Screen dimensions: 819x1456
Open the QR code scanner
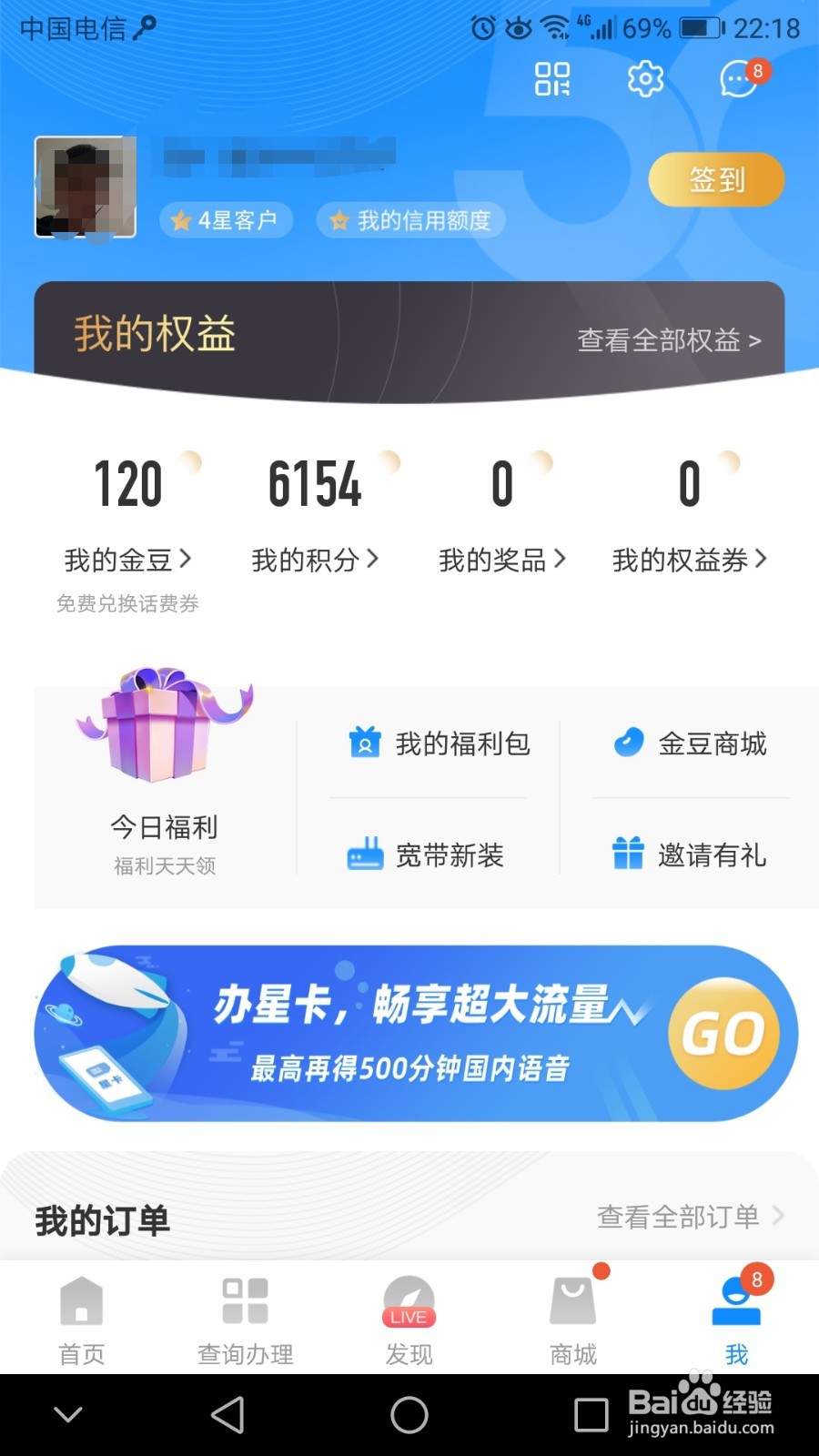[x=553, y=80]
